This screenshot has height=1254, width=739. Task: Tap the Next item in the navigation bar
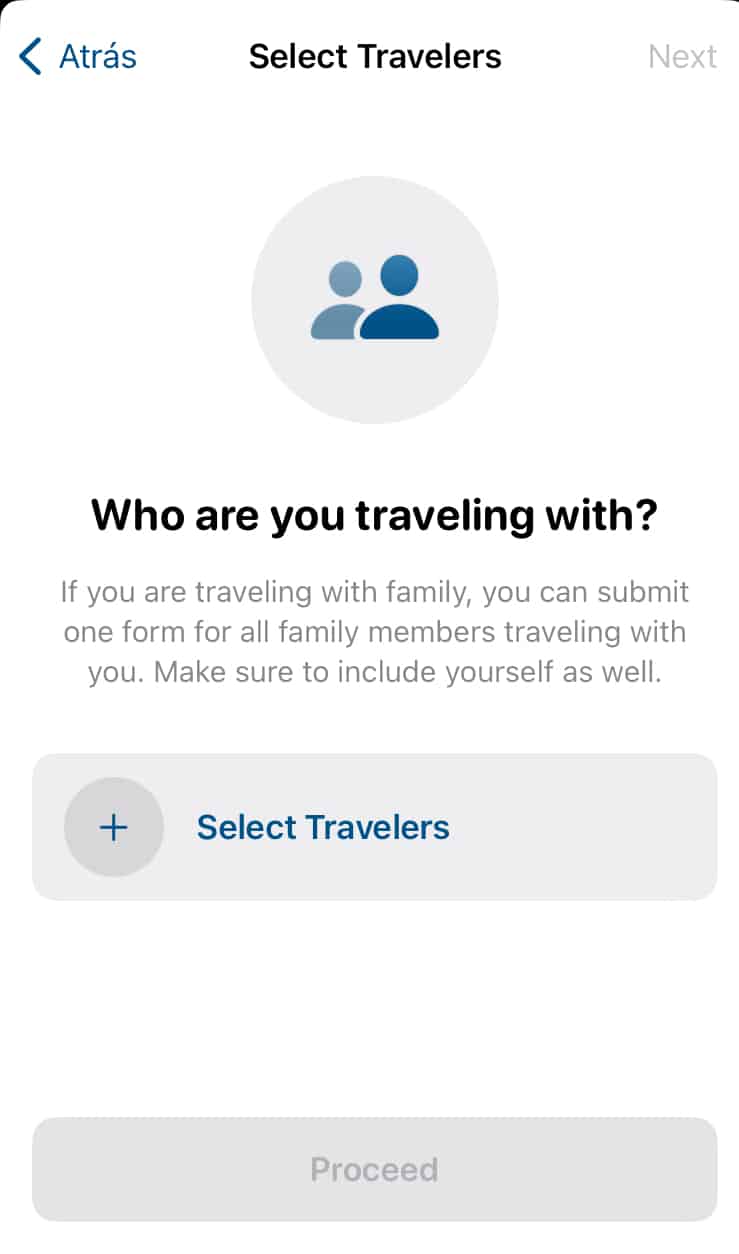[x=683, y=56]
